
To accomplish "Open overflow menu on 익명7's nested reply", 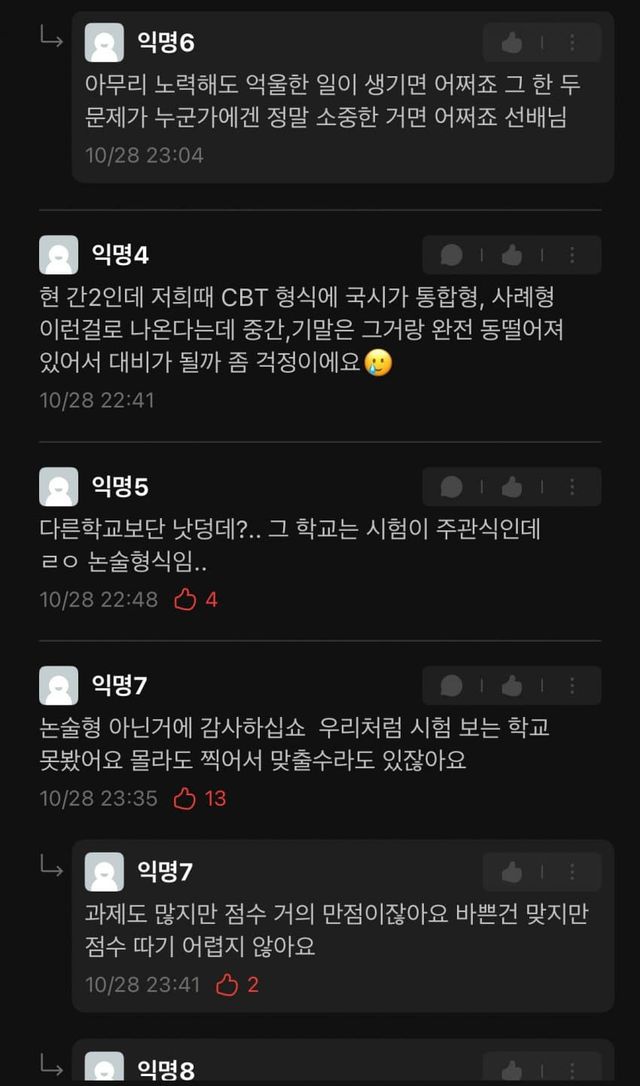I will pos(572,872).
